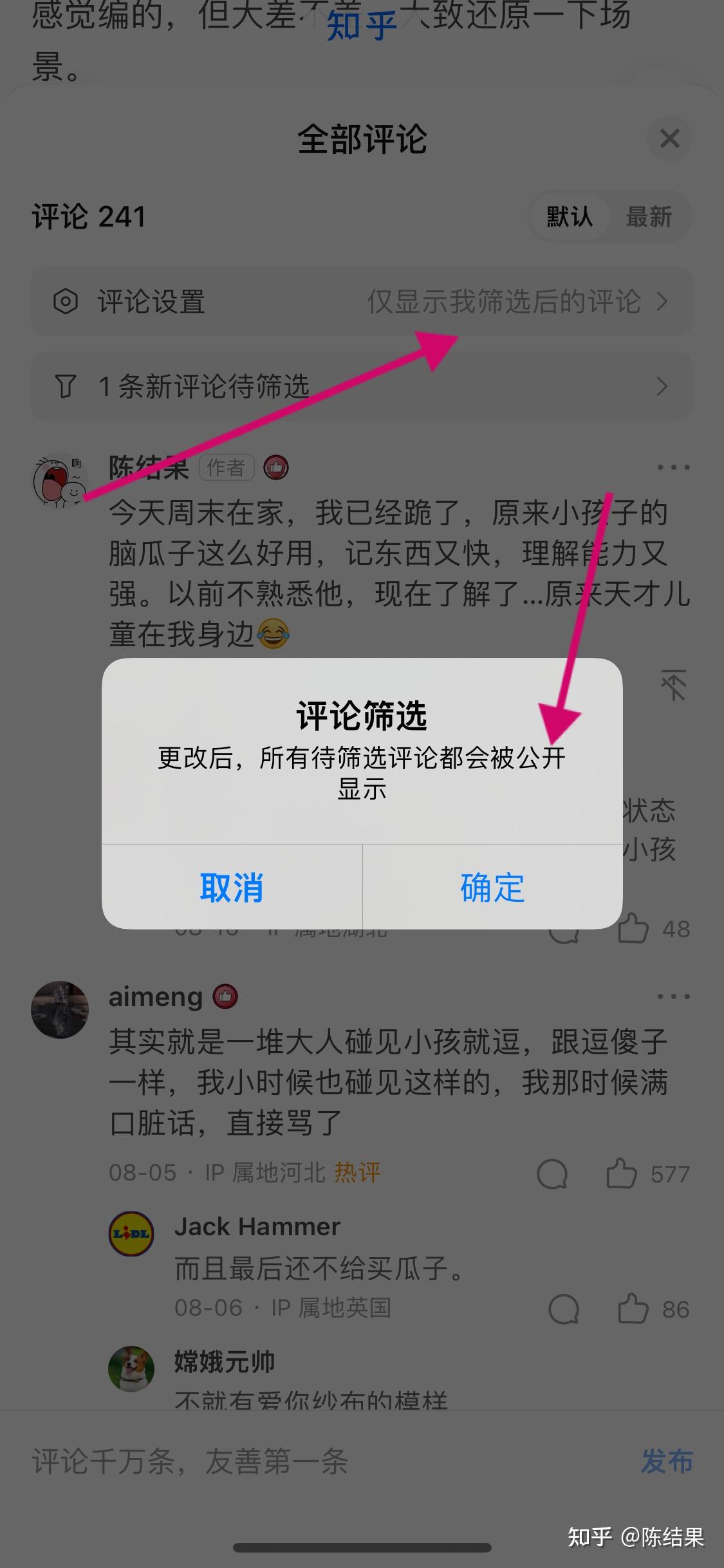Select the 默认 sort option
Image resolution: width=724 pixels, height=1568 pixels.
pos(570,217)
